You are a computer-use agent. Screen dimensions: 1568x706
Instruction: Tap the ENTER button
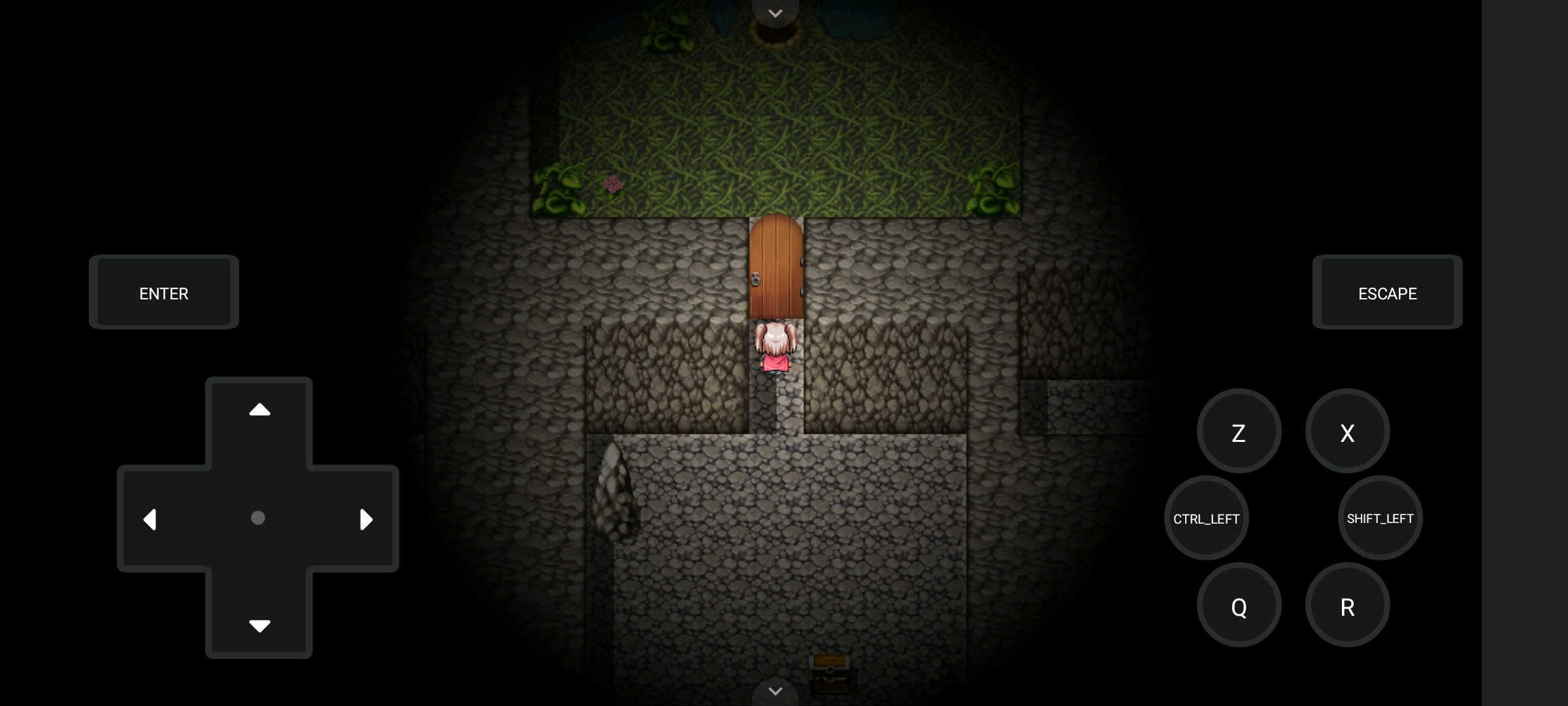tap(163, 292)
